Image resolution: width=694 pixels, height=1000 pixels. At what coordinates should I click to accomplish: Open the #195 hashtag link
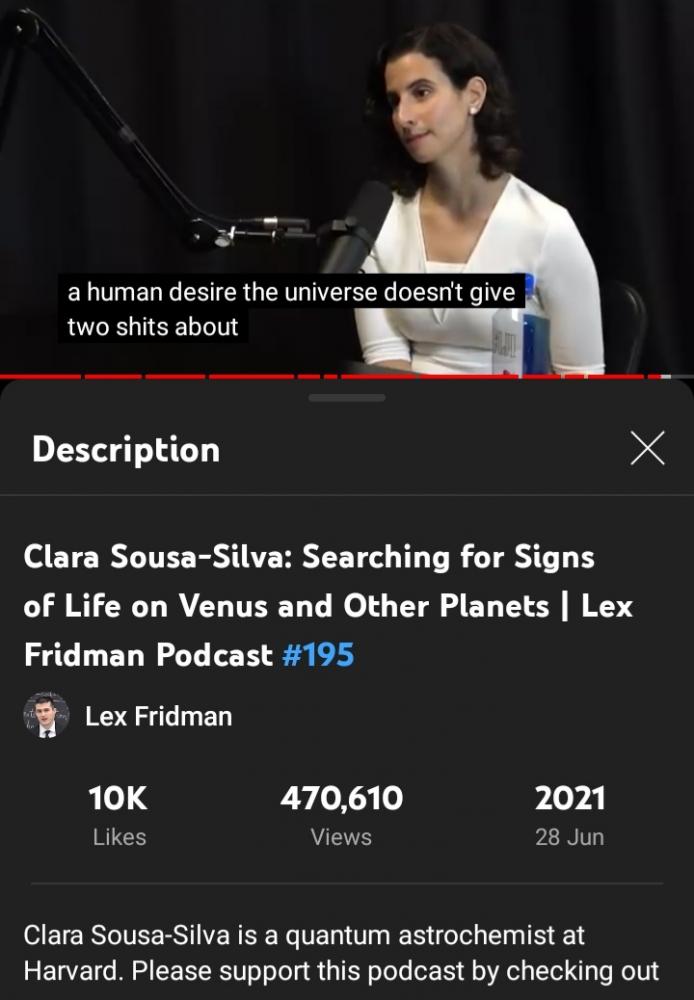317,655
